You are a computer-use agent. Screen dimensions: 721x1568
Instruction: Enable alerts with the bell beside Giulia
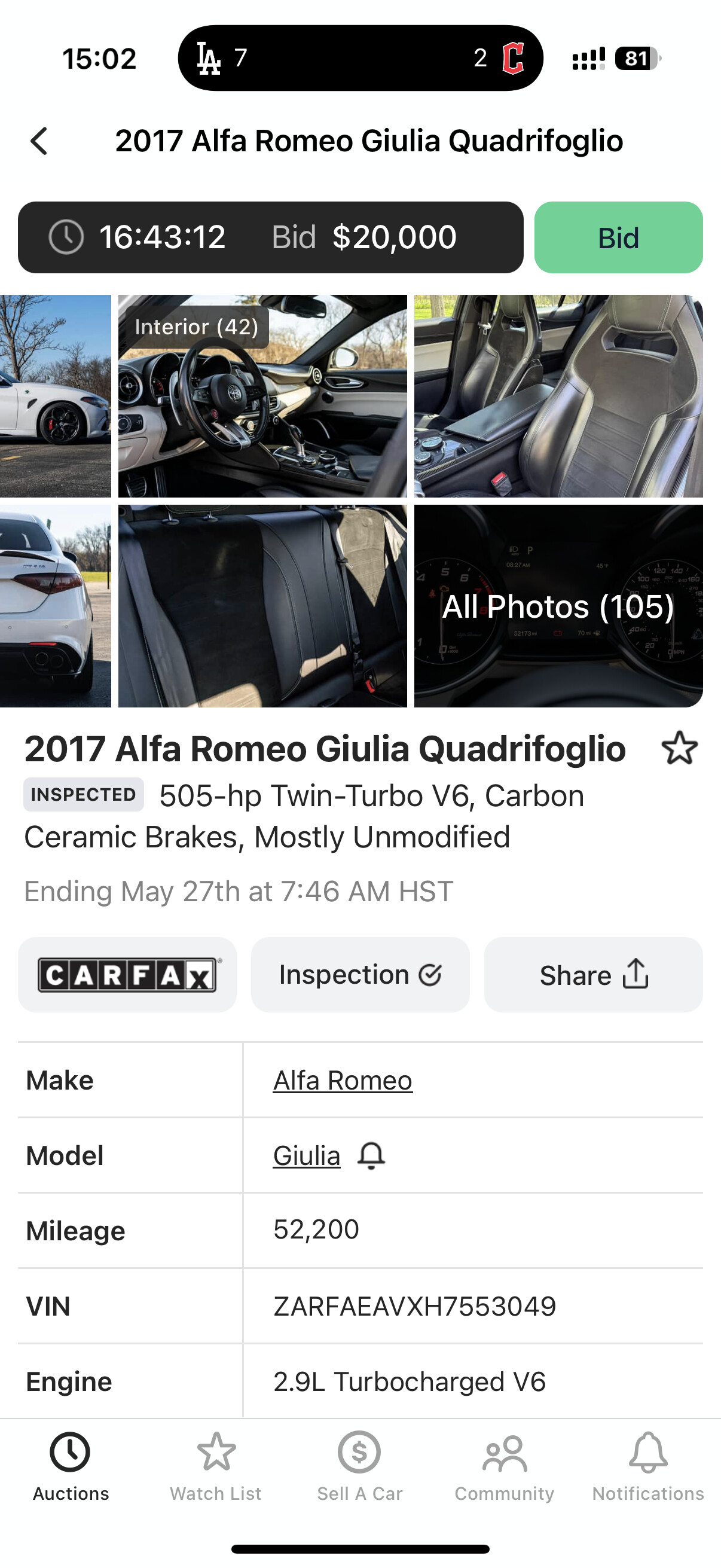[x=371, y=1155]
